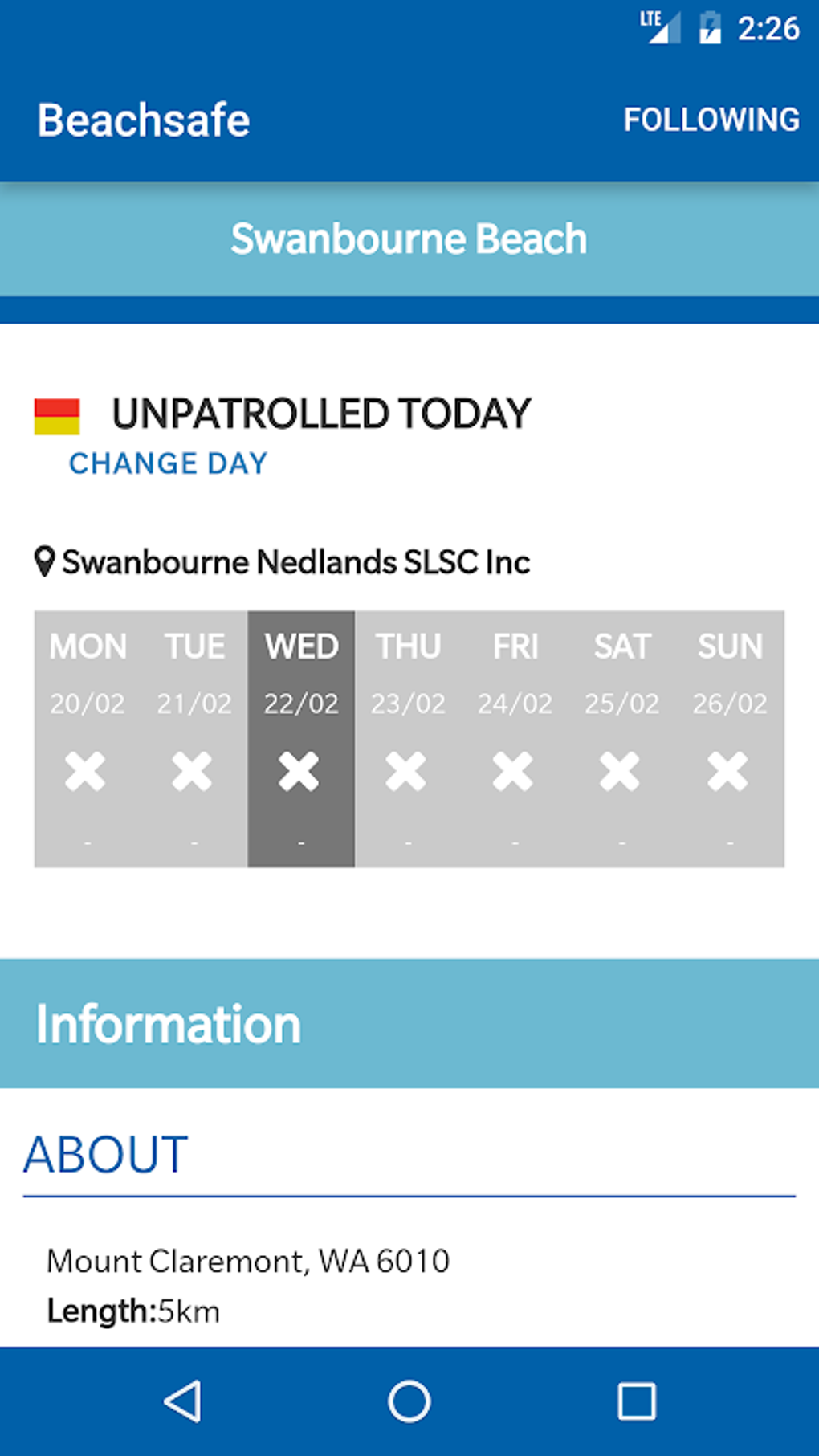This screenshot has width=819, height=1456.
Task: Tap the X status icon under Monday
Action: point(87,772)
